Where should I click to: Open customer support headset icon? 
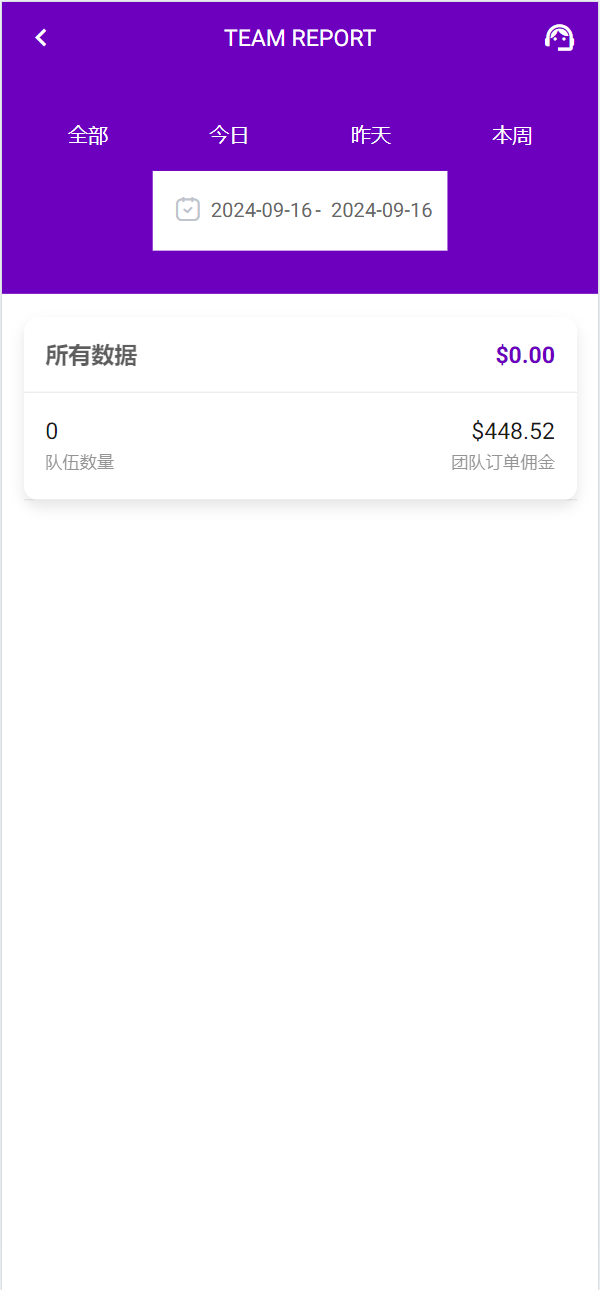(559, 38)
